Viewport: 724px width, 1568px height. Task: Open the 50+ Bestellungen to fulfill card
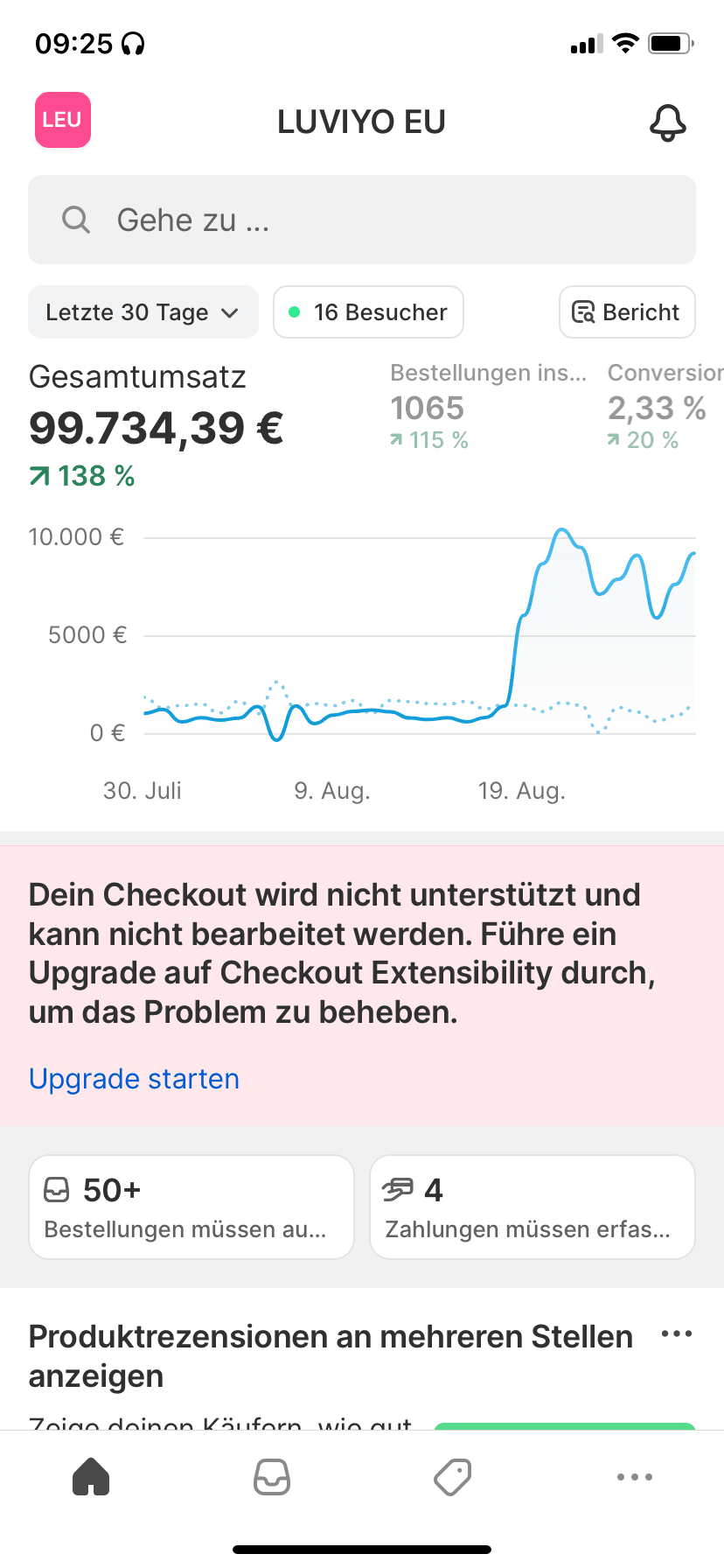(x=191, y=1207)
